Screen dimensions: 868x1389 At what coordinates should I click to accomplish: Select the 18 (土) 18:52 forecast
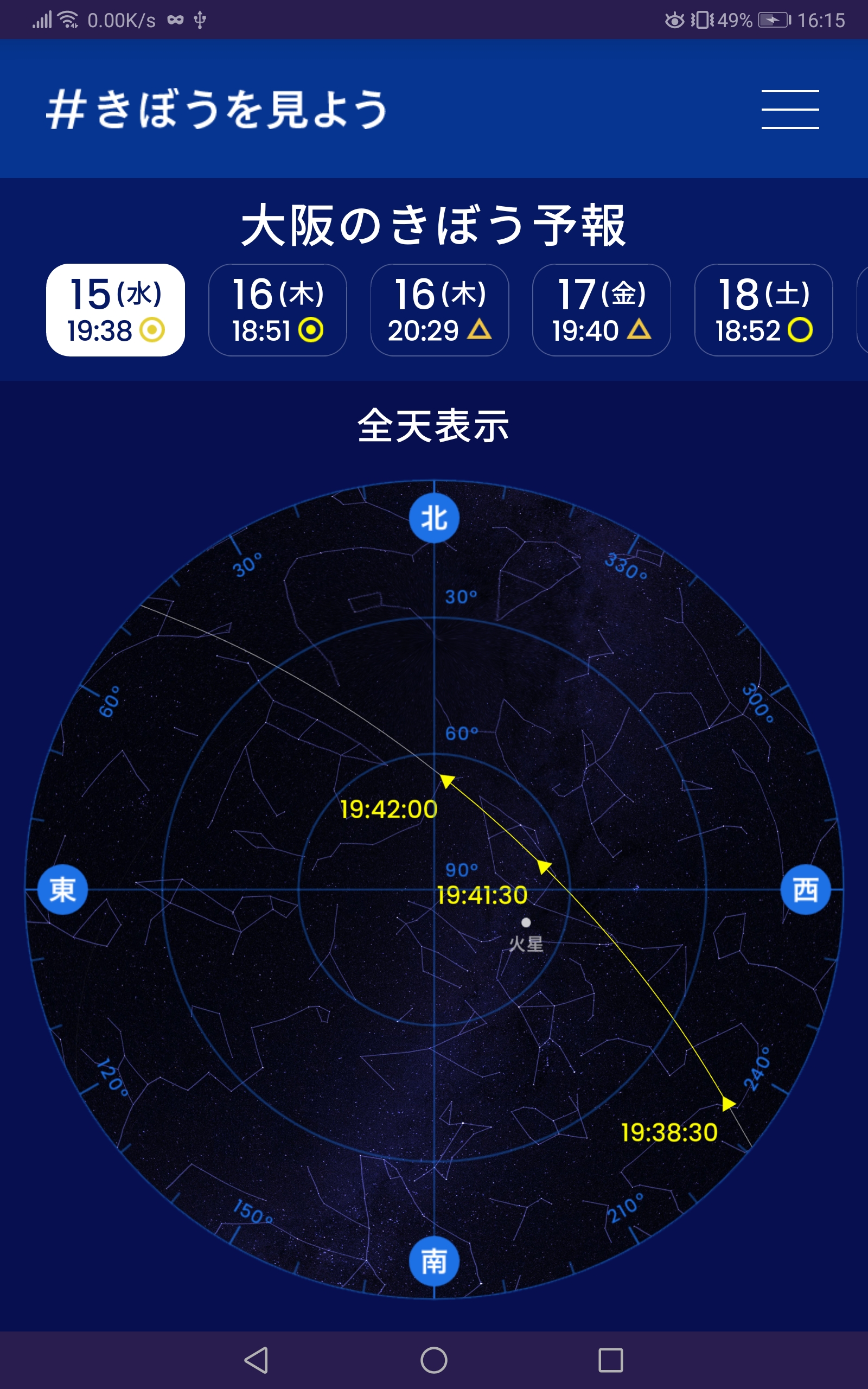pyautogui.click(x=763, y=310)
